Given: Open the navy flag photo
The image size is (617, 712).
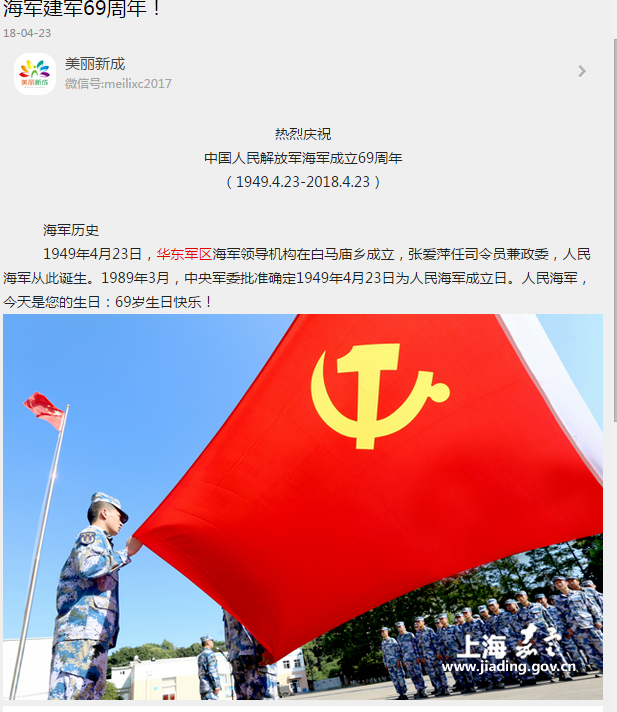Looking at the screenshot, I should tap(302, 506).
